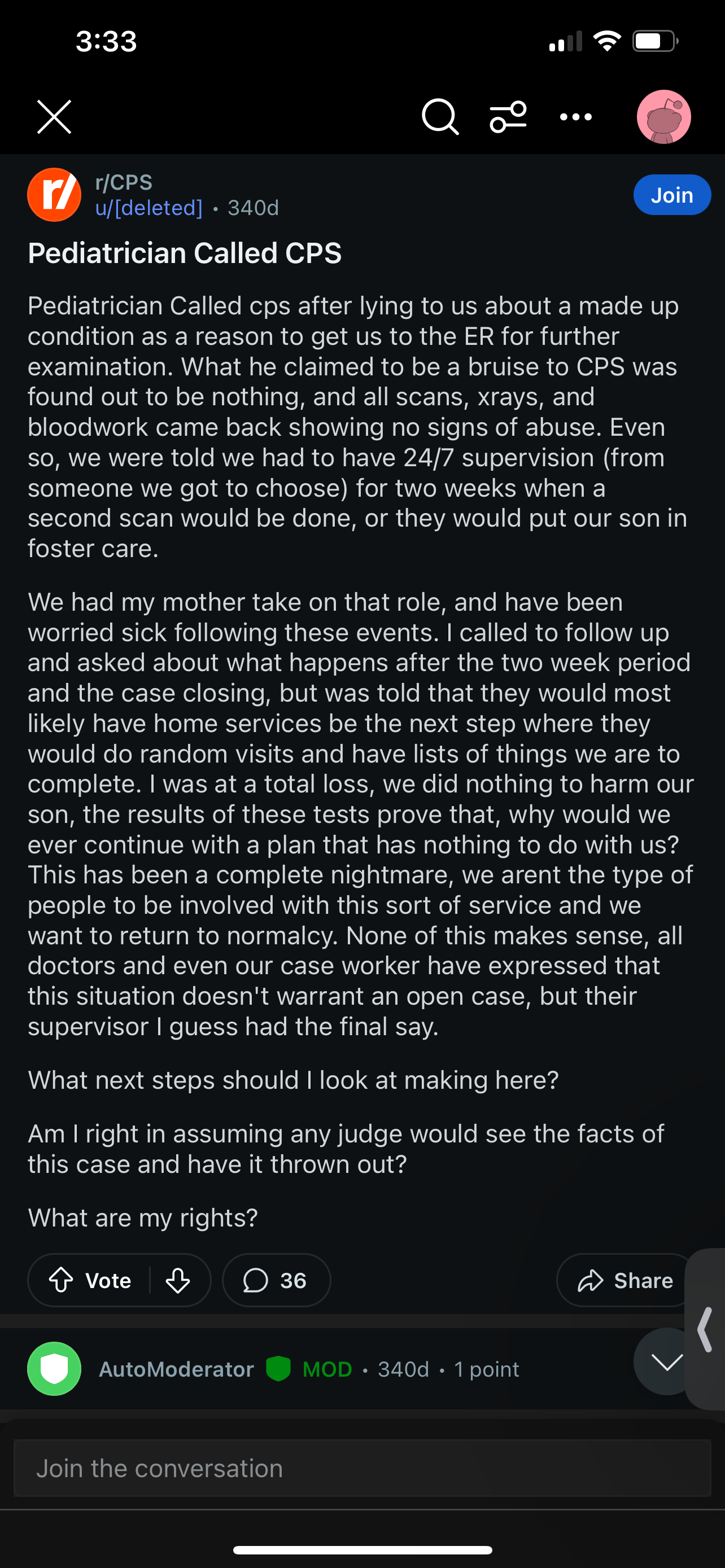Open the 36 comments

276,1280
